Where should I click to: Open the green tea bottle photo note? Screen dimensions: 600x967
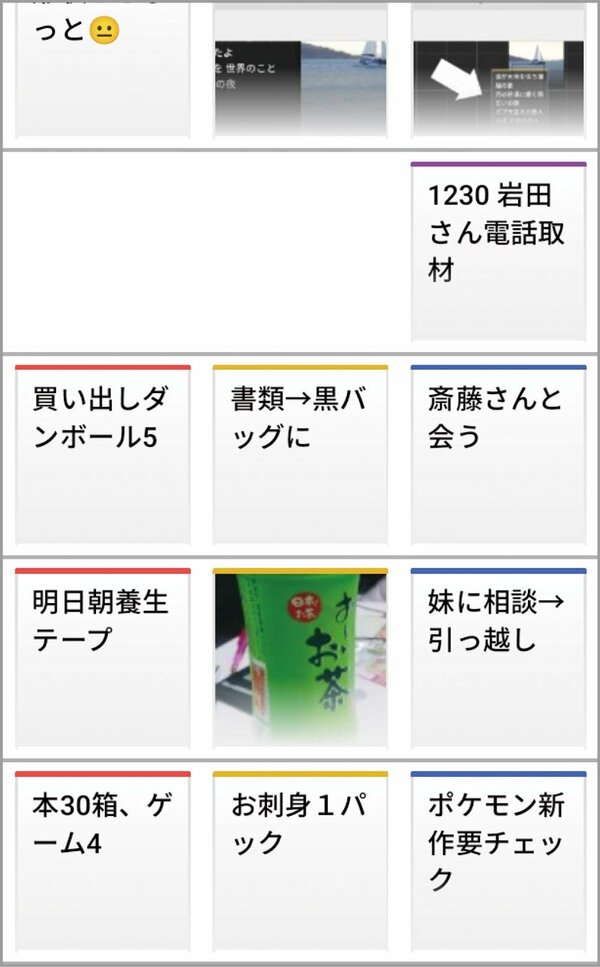300,660
